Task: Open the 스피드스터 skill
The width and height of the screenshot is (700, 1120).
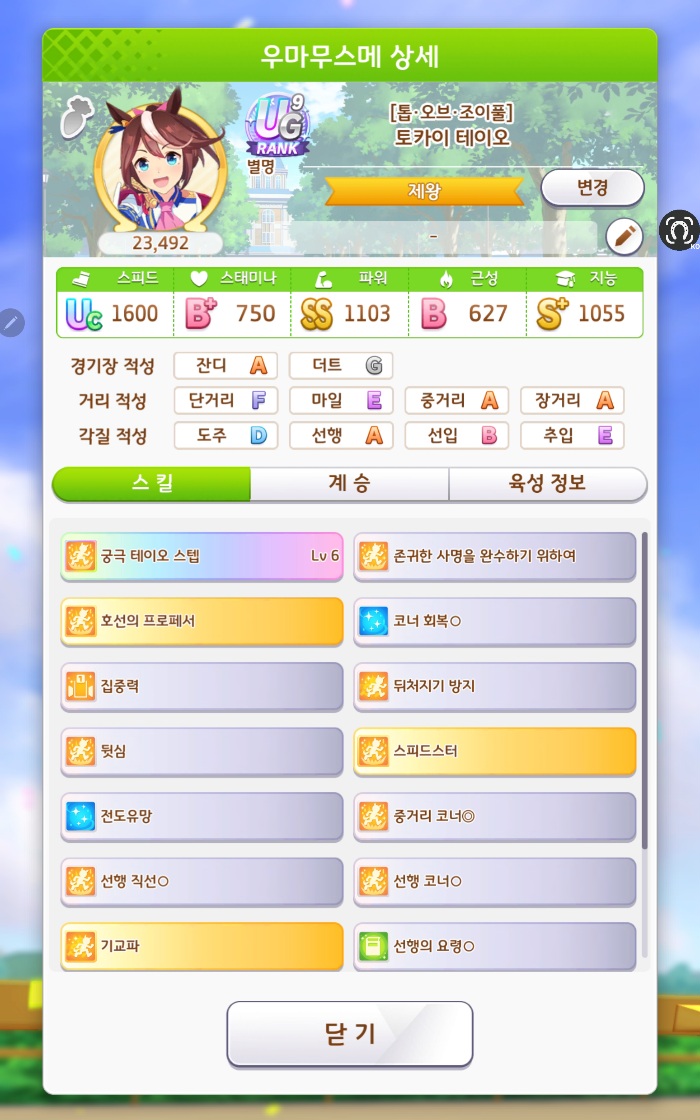Action: (494, 751)
